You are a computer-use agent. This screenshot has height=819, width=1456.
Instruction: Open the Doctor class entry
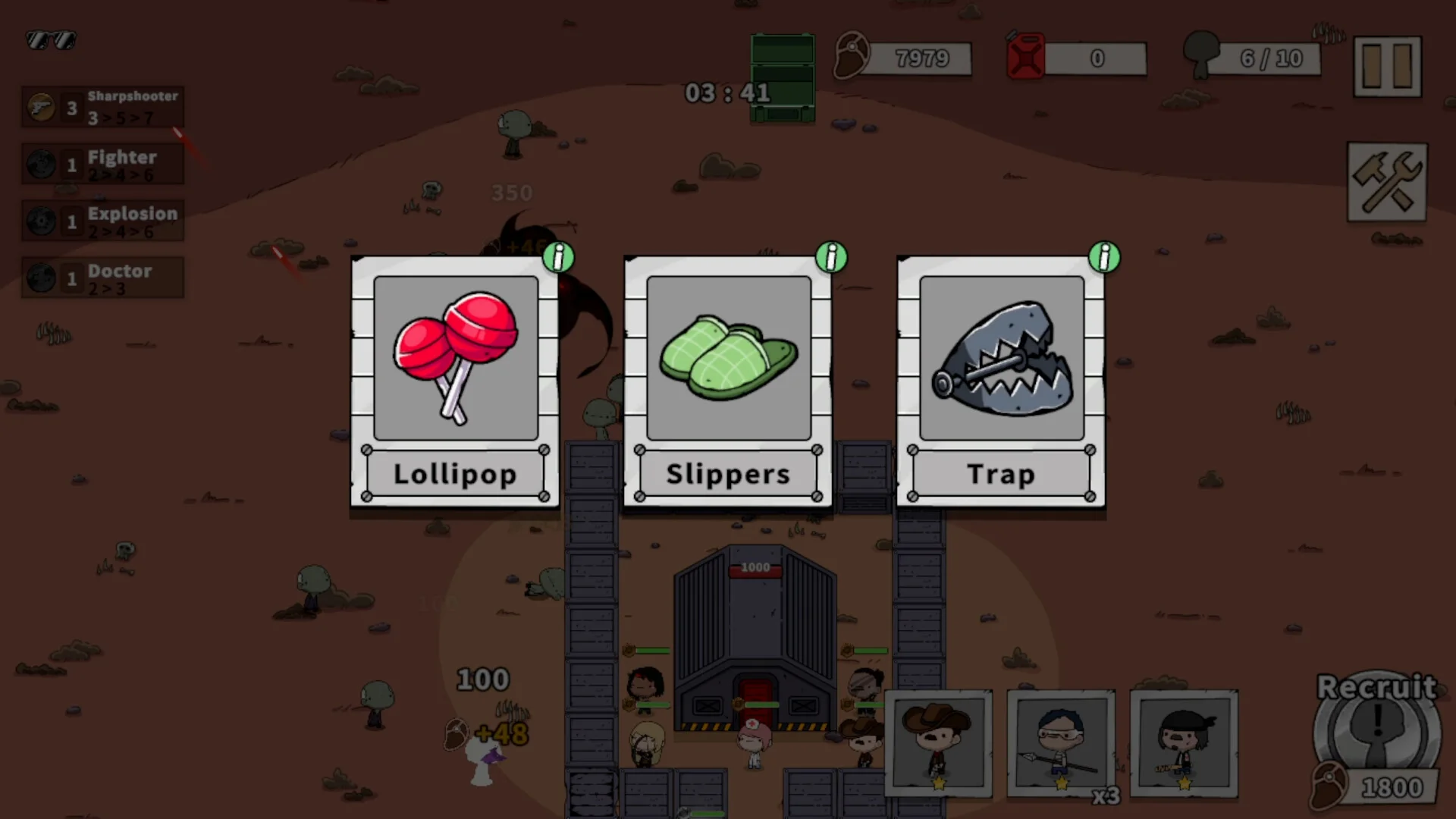pyautogui.click(x=103, y=278)
